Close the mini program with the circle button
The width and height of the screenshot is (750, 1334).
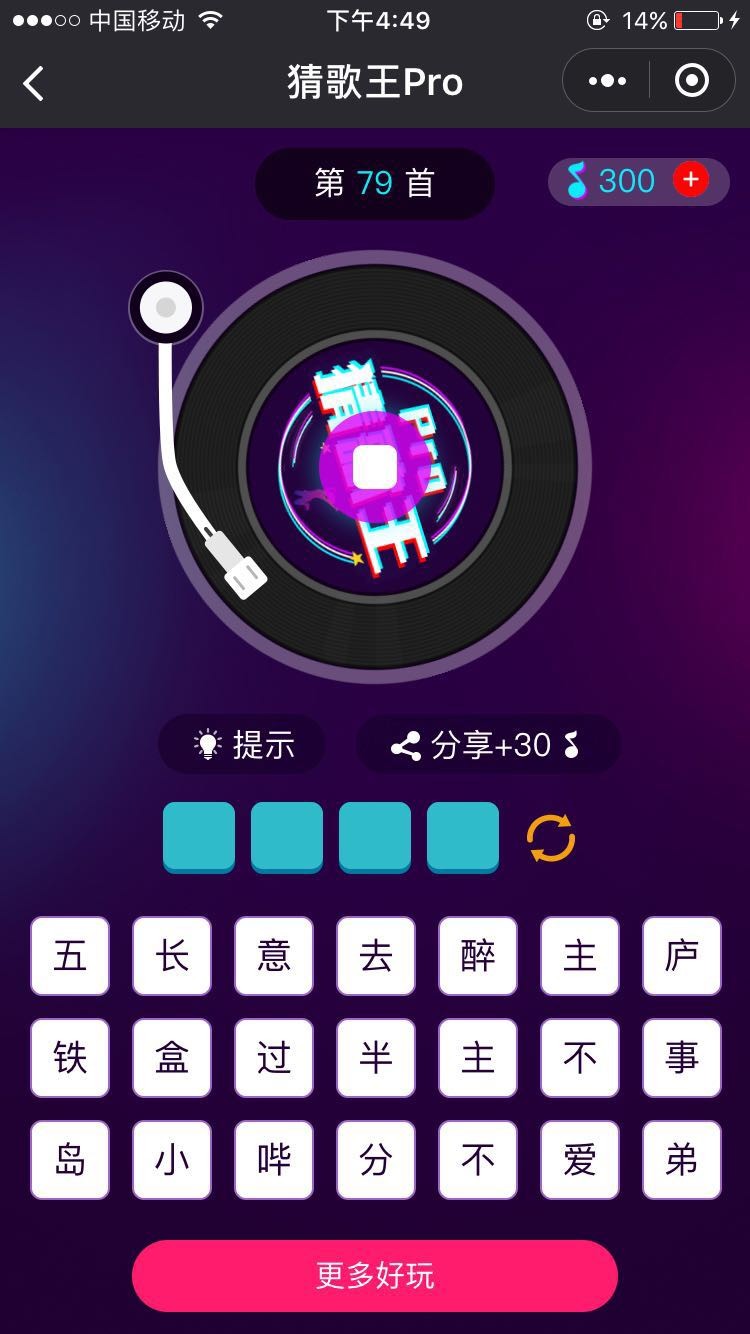click(x=692, y=81)
